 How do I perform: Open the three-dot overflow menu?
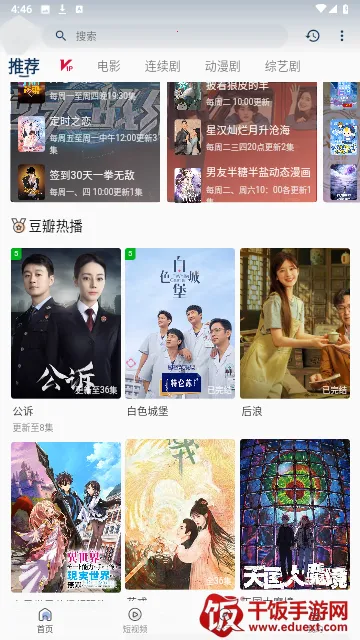click(x=342, y=36)
